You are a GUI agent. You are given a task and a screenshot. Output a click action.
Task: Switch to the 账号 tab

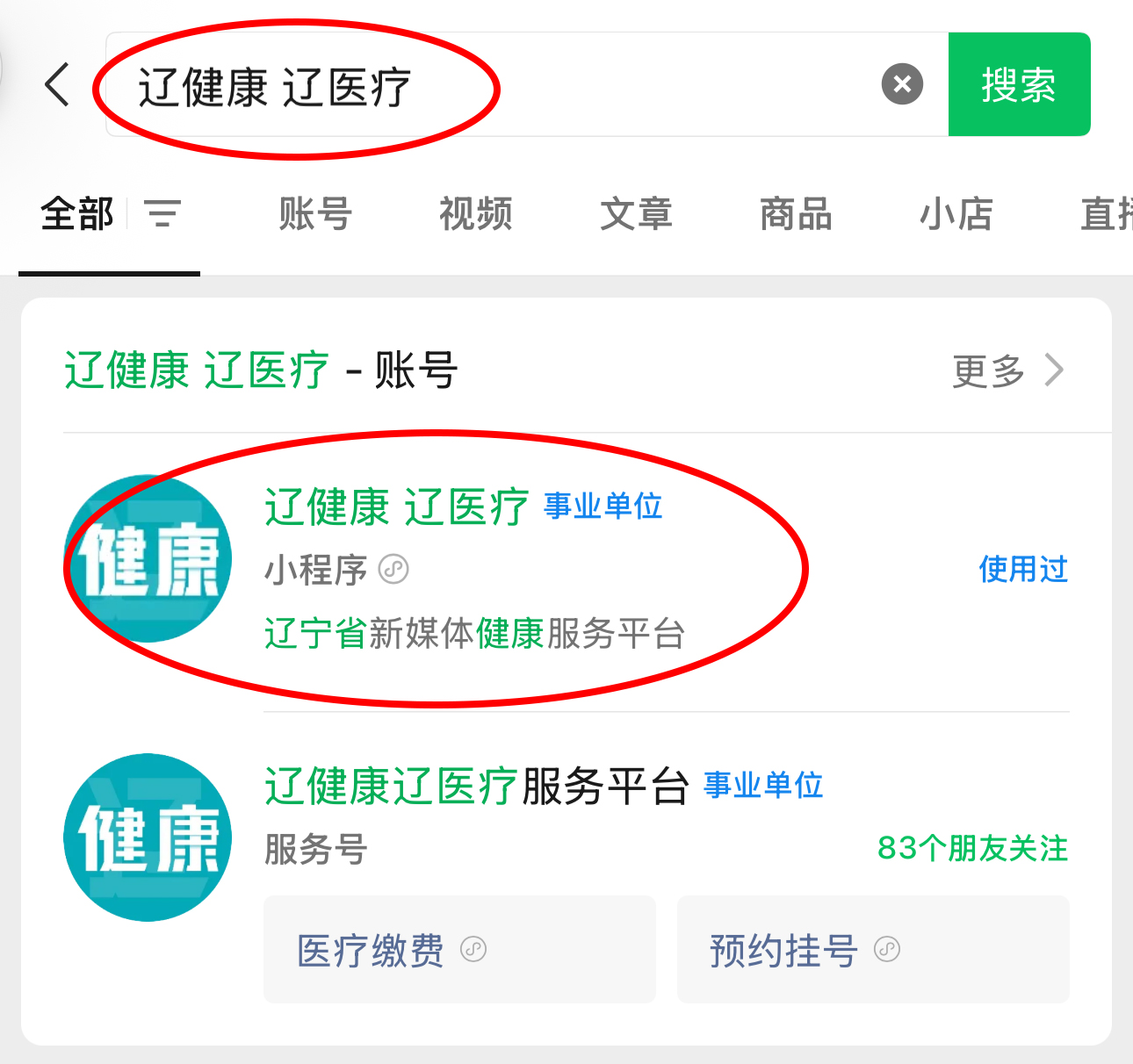(315, 214)
